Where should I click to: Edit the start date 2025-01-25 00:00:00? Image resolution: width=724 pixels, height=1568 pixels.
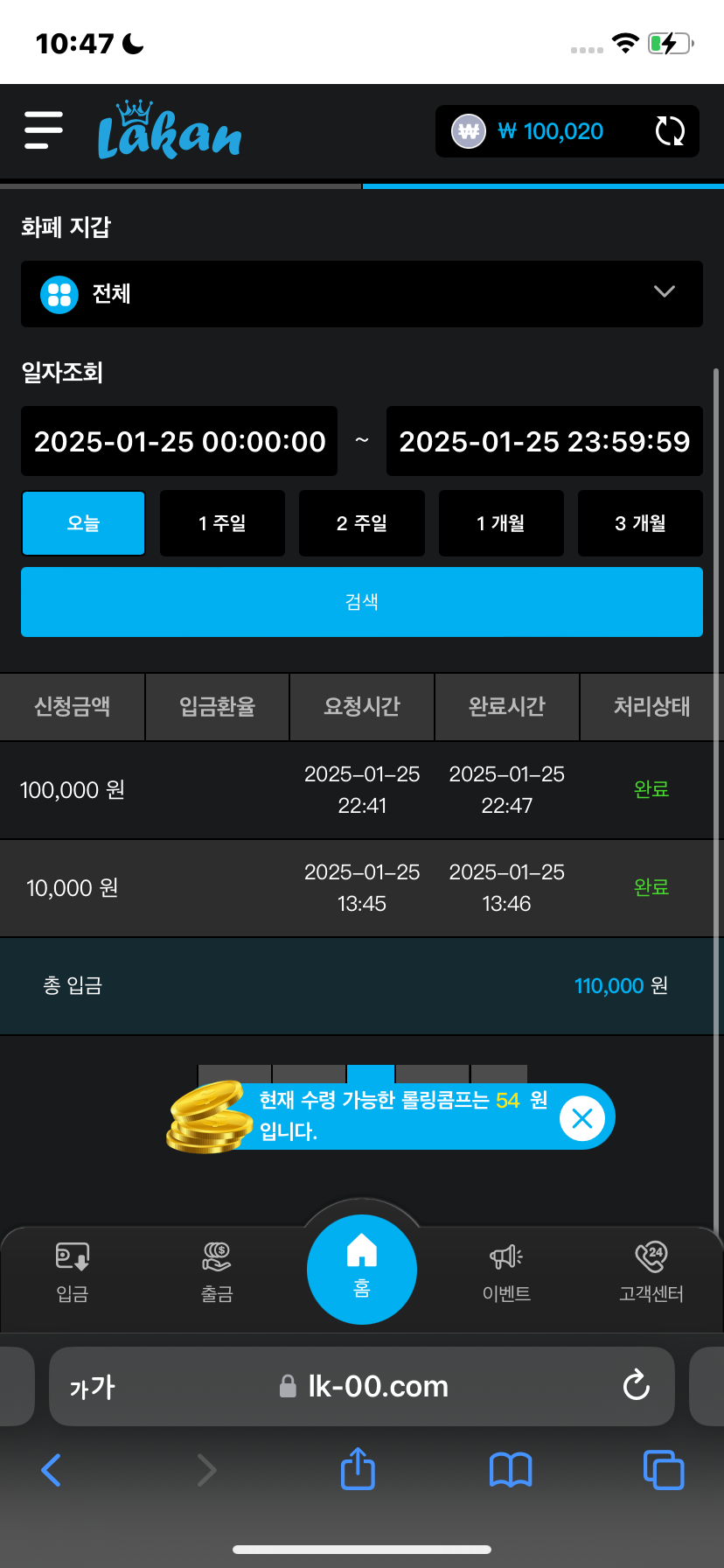pyautogui.click(x=179, y=442)
